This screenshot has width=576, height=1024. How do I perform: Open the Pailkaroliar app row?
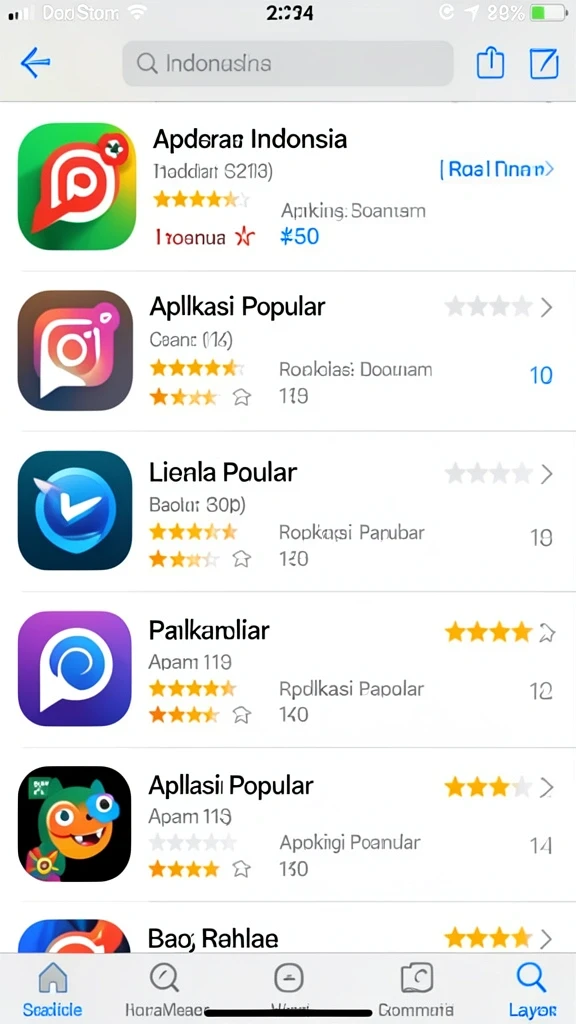coord(288,669)
